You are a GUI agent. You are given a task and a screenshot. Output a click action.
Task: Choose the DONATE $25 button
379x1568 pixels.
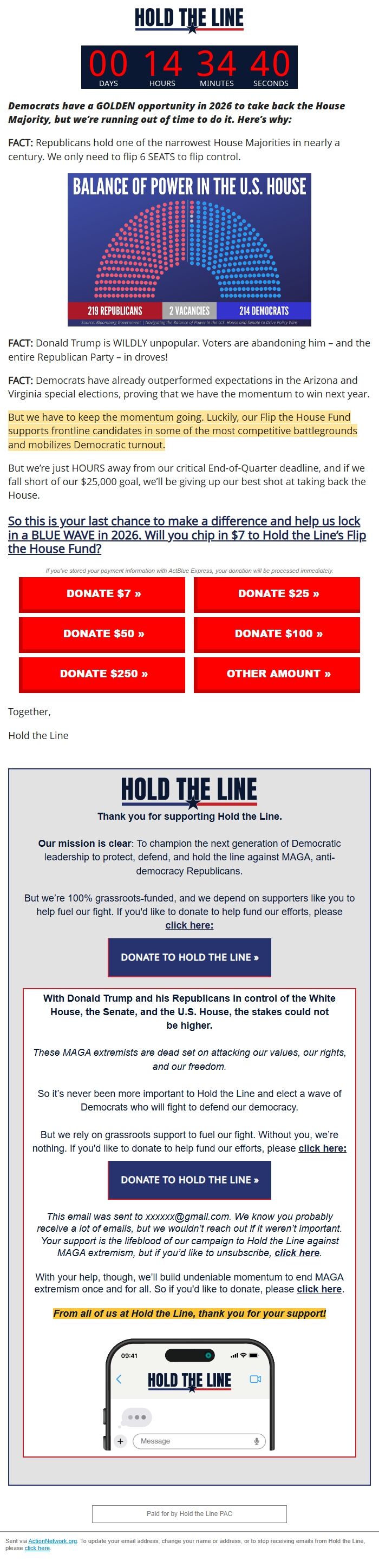(277, 593)
